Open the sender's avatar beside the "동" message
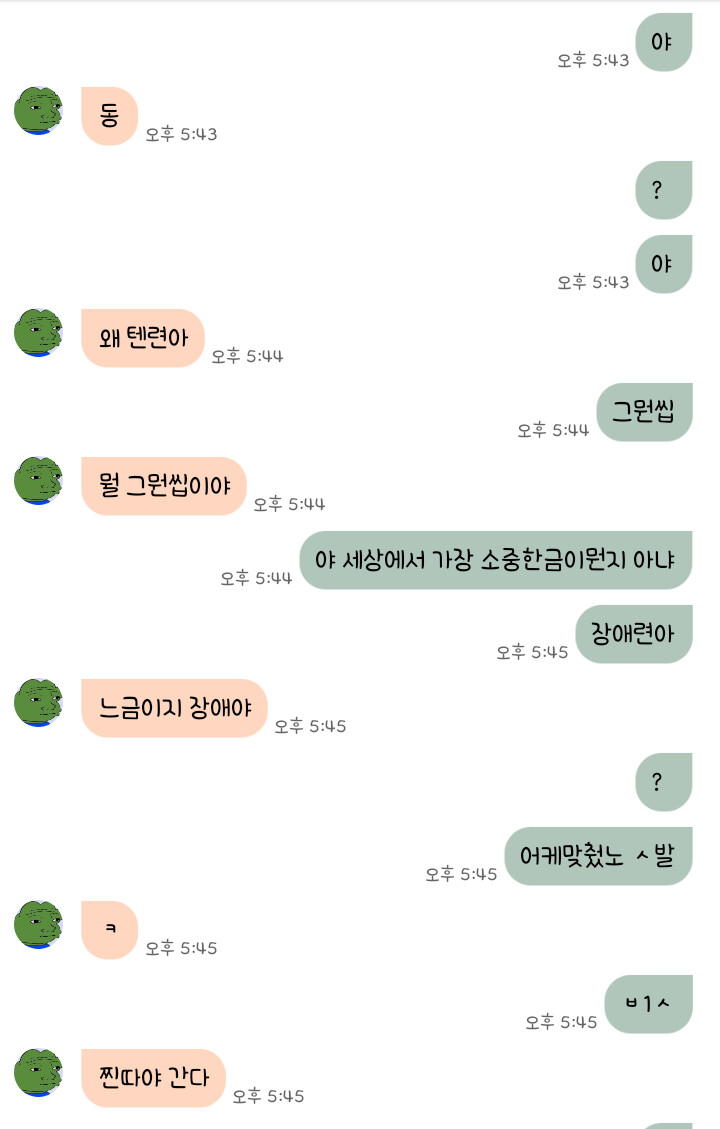Viewport: 720px width, 1129px height. [x=39, y=110]
